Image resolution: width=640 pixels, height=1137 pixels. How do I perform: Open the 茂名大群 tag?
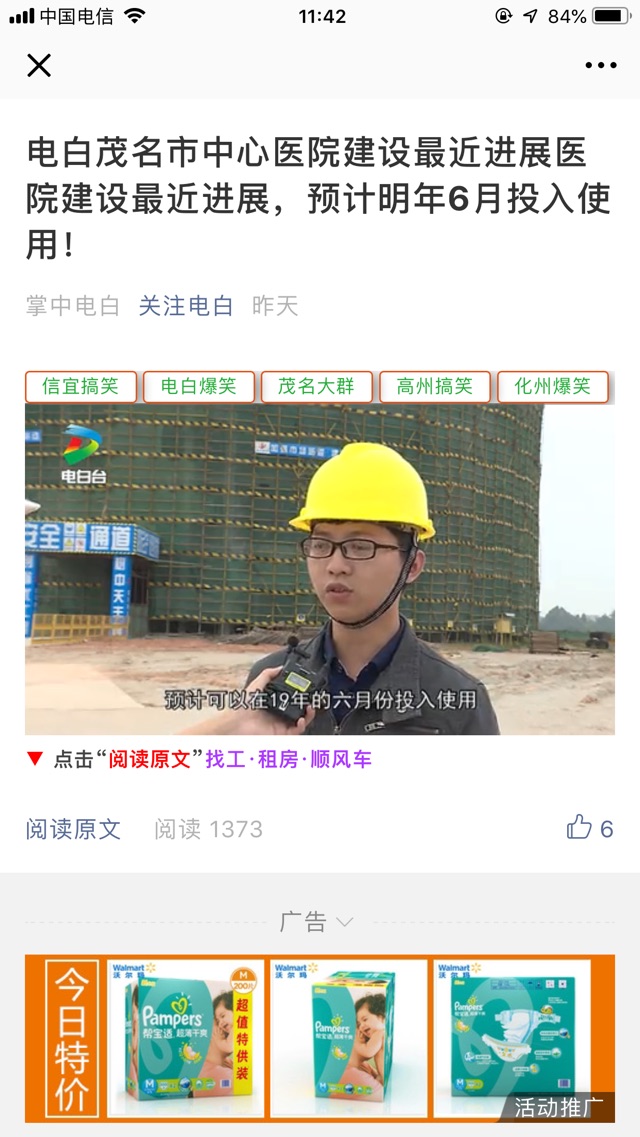(x=316, y=386)
